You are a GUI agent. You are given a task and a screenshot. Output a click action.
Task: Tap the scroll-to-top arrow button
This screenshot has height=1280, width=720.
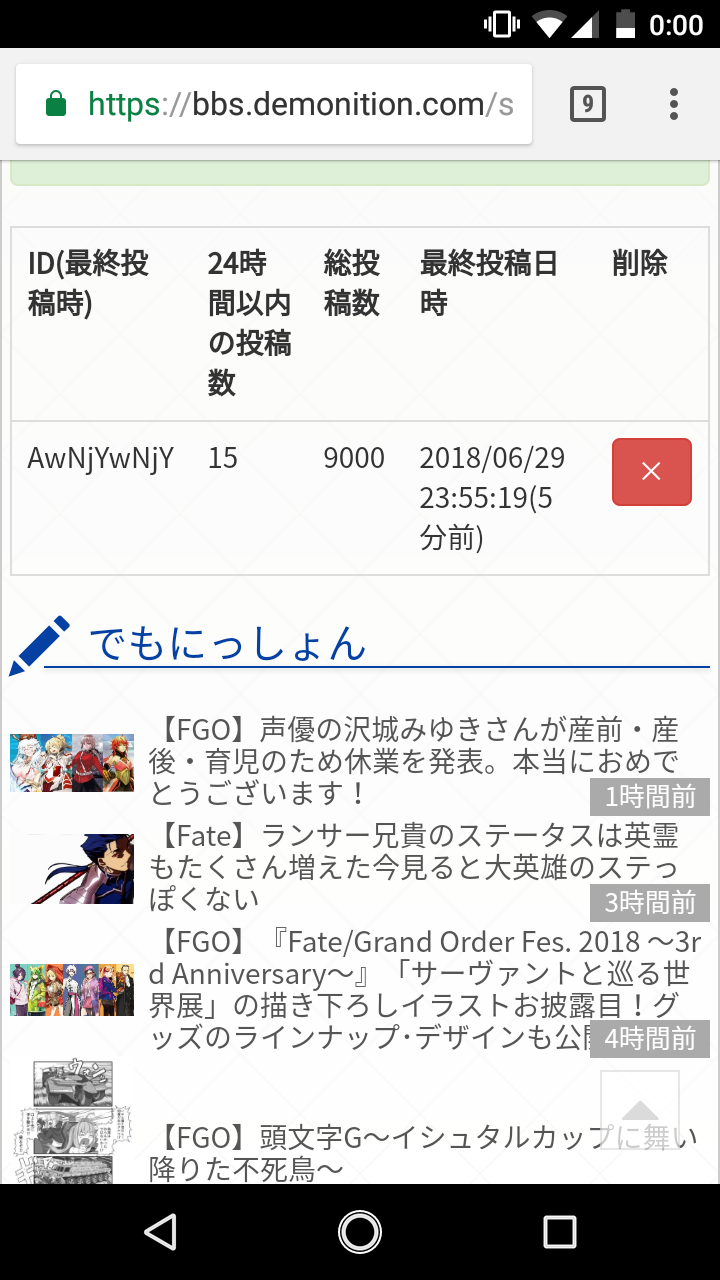point(640,1109)
